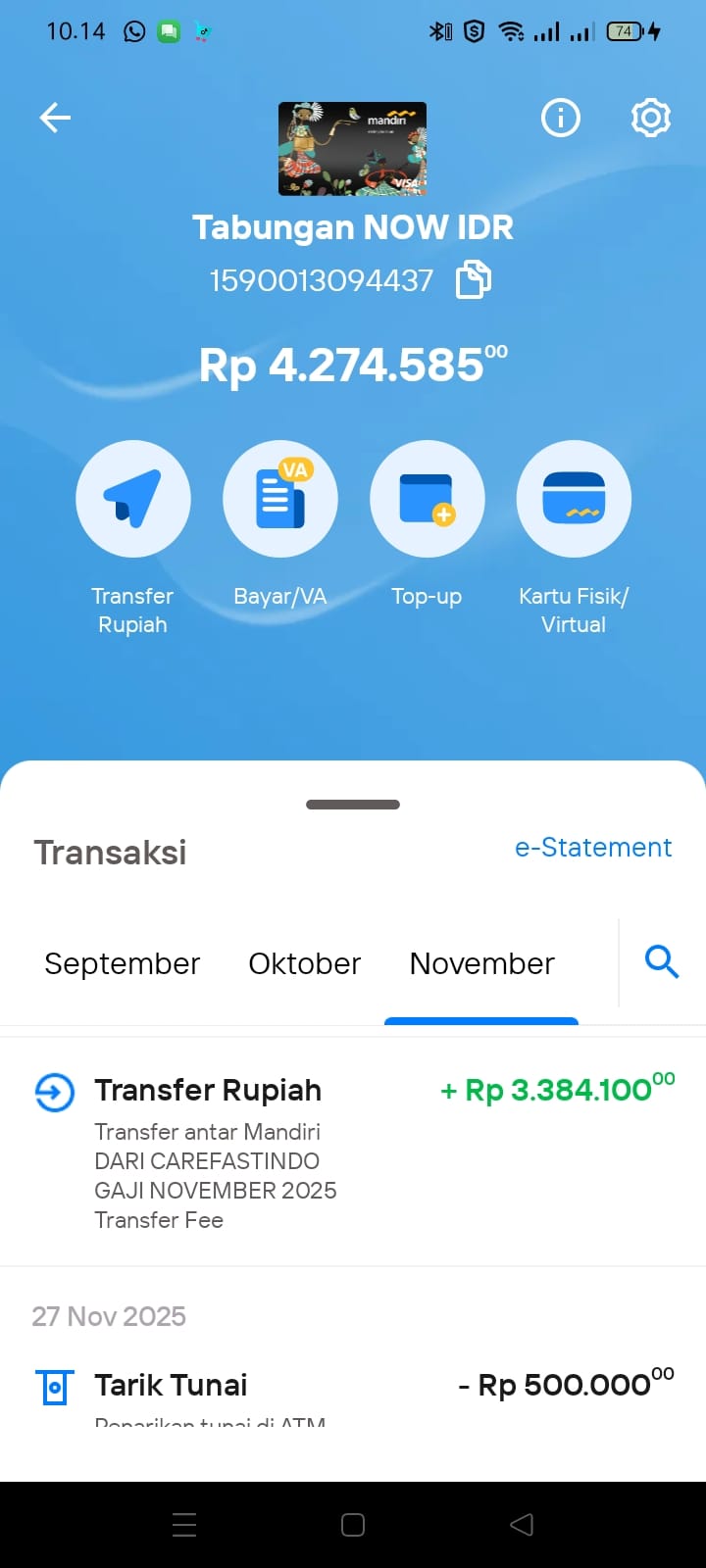The width and height of the screenshot is (706, 1568).
Task: Search transactions with the magnifier icon
Action: [662, 962]
